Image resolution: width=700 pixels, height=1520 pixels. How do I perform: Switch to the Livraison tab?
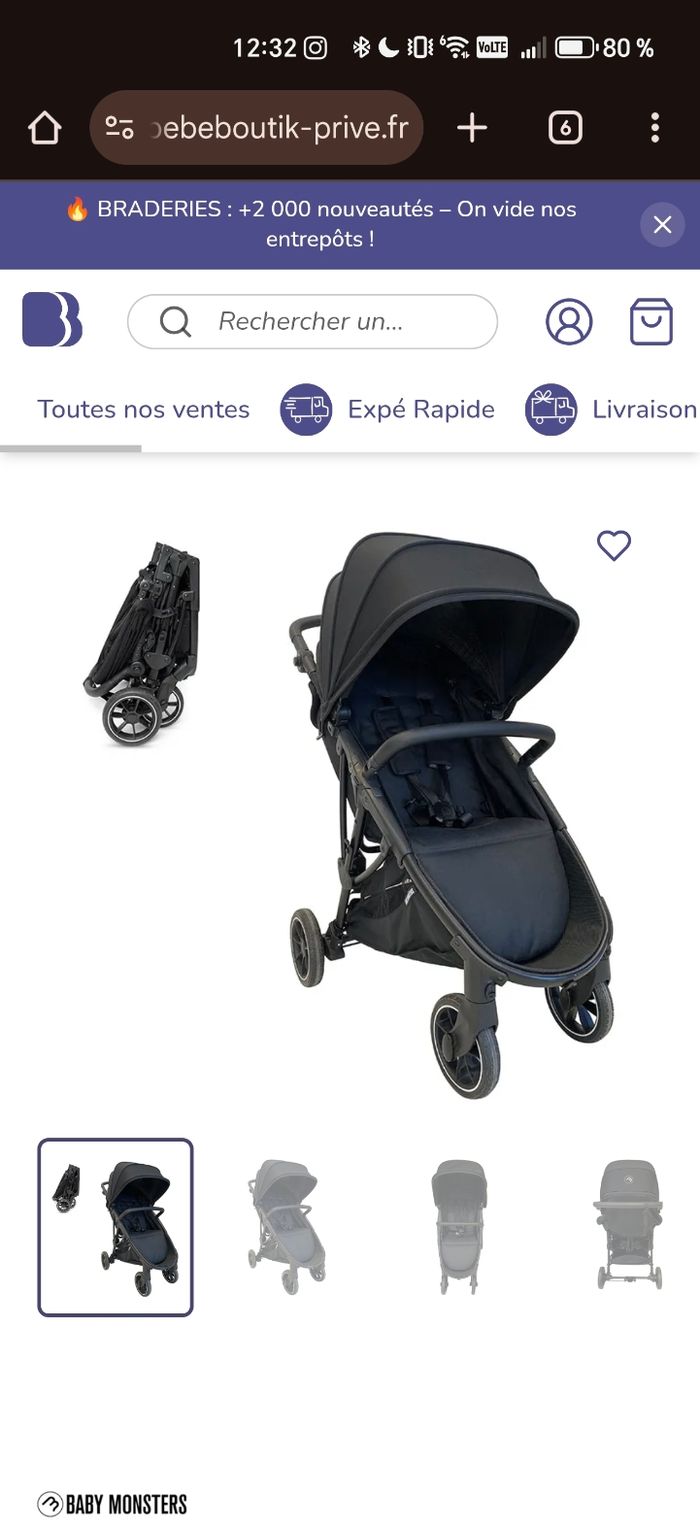612,409
